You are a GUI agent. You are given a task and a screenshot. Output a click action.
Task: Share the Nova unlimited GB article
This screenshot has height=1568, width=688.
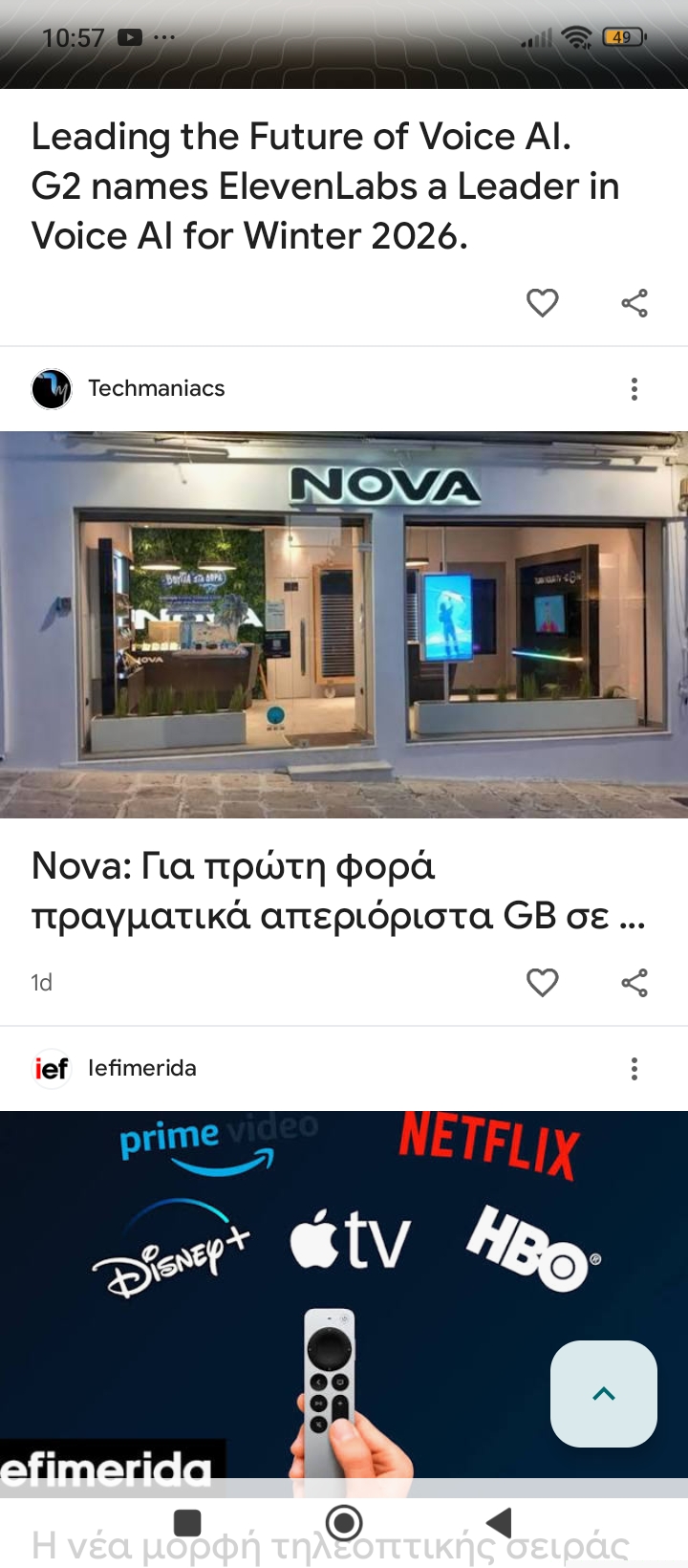tap(634, 983)
